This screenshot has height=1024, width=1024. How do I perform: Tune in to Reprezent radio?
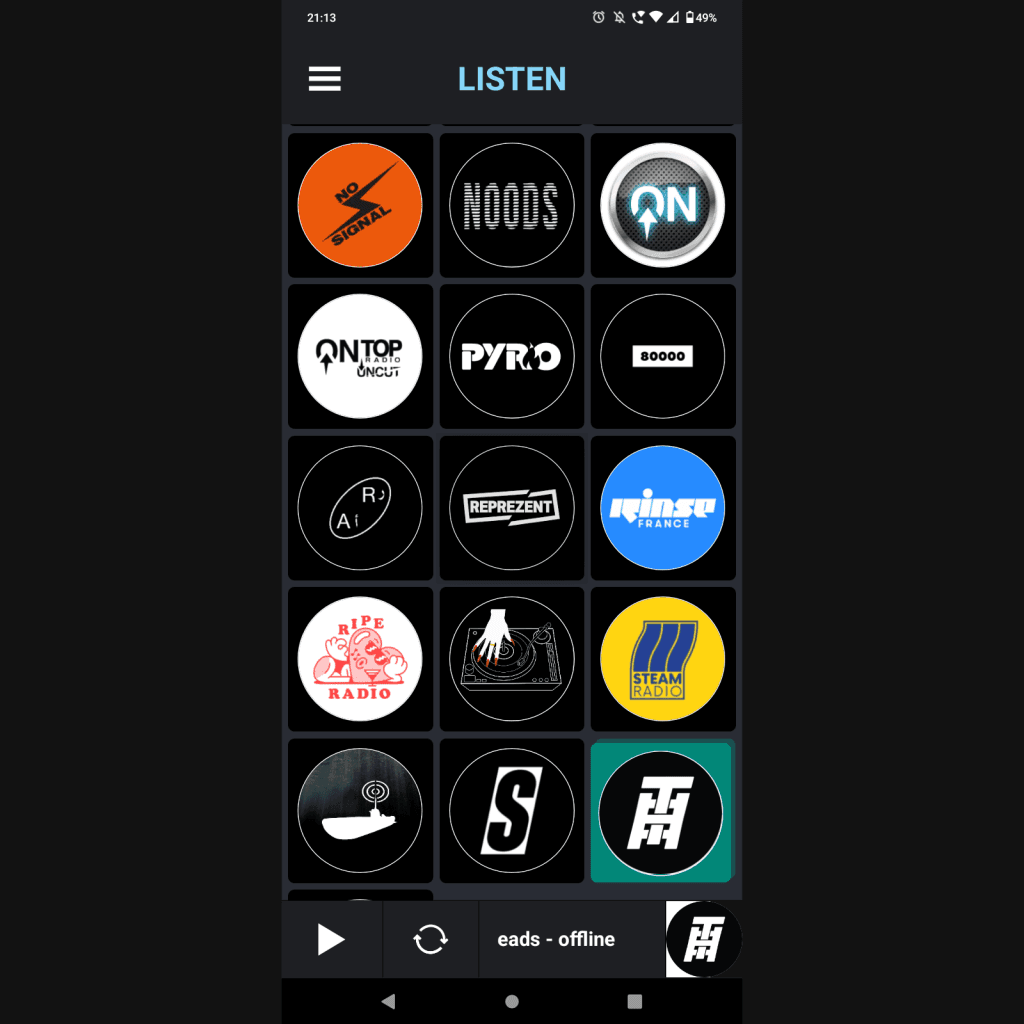pos(512,507)
